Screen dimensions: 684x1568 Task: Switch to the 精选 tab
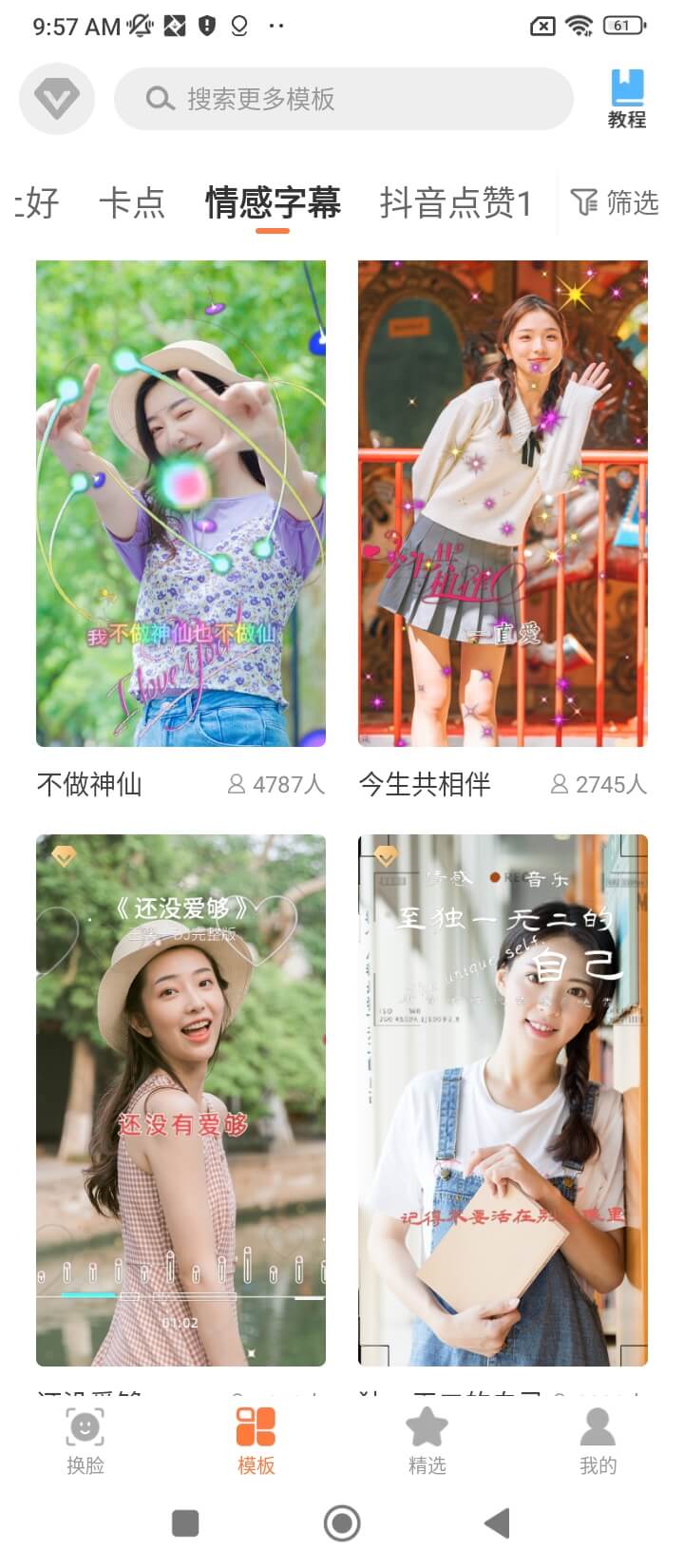[x=427, y=1441]
